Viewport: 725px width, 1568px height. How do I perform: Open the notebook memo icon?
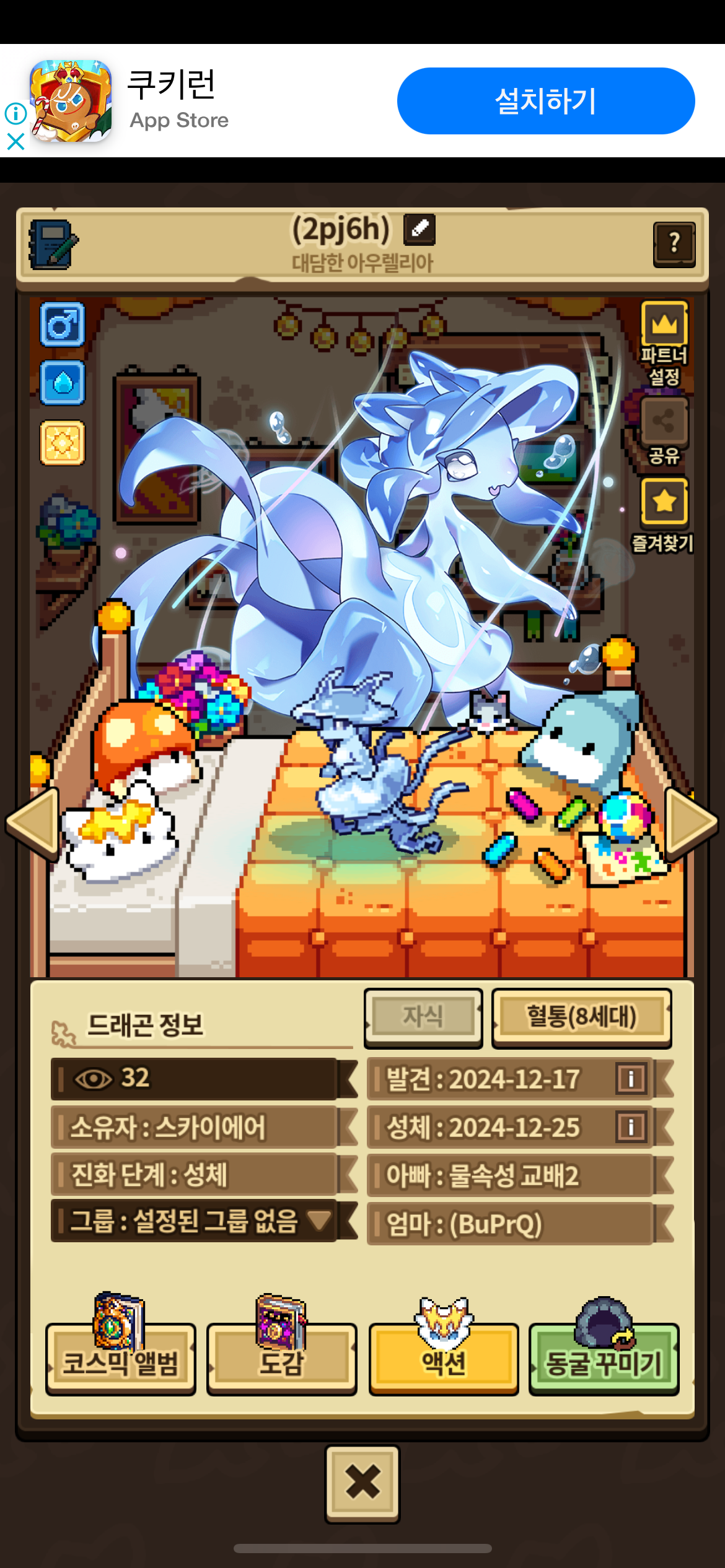tap(53, 244)
